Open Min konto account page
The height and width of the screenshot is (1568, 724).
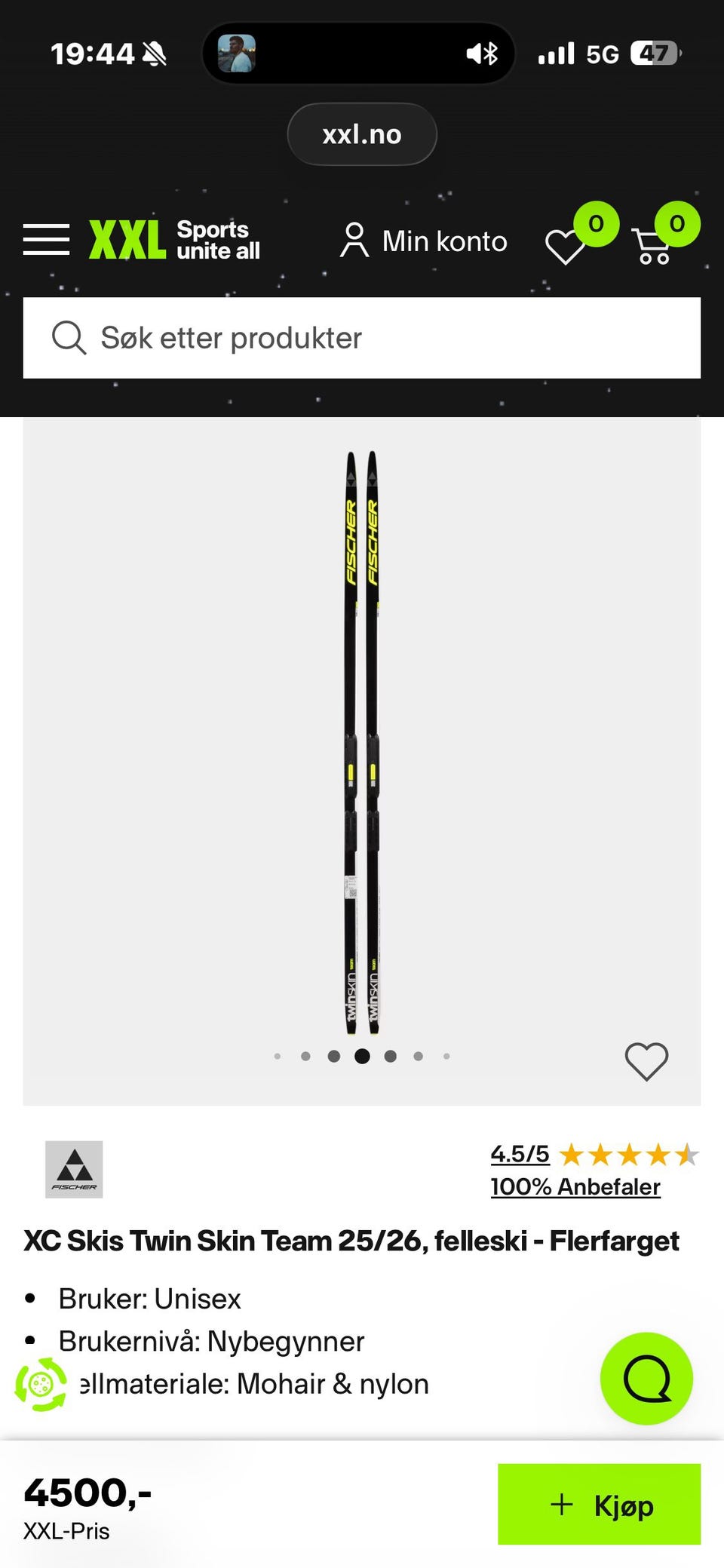424,241
